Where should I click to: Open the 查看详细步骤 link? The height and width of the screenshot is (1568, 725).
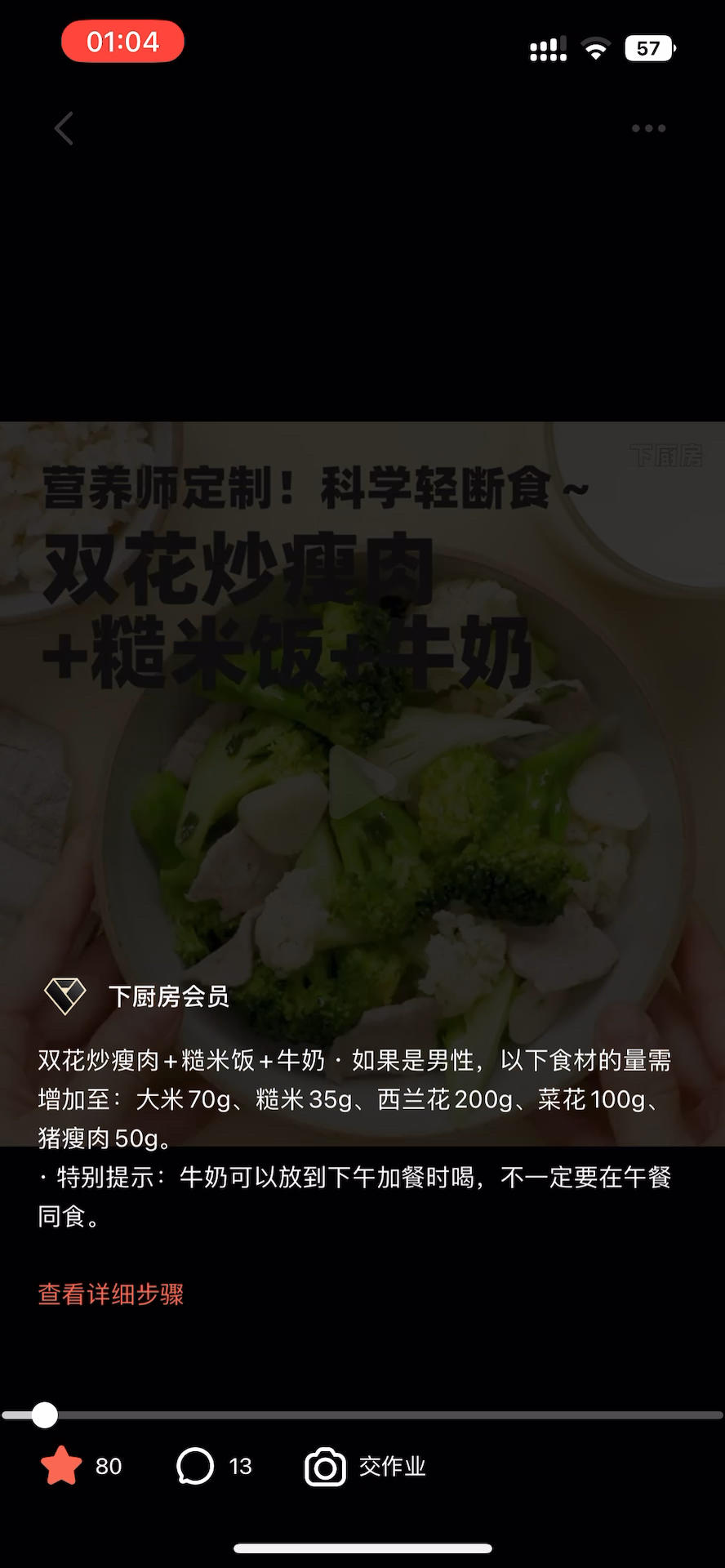[111, 1294]
